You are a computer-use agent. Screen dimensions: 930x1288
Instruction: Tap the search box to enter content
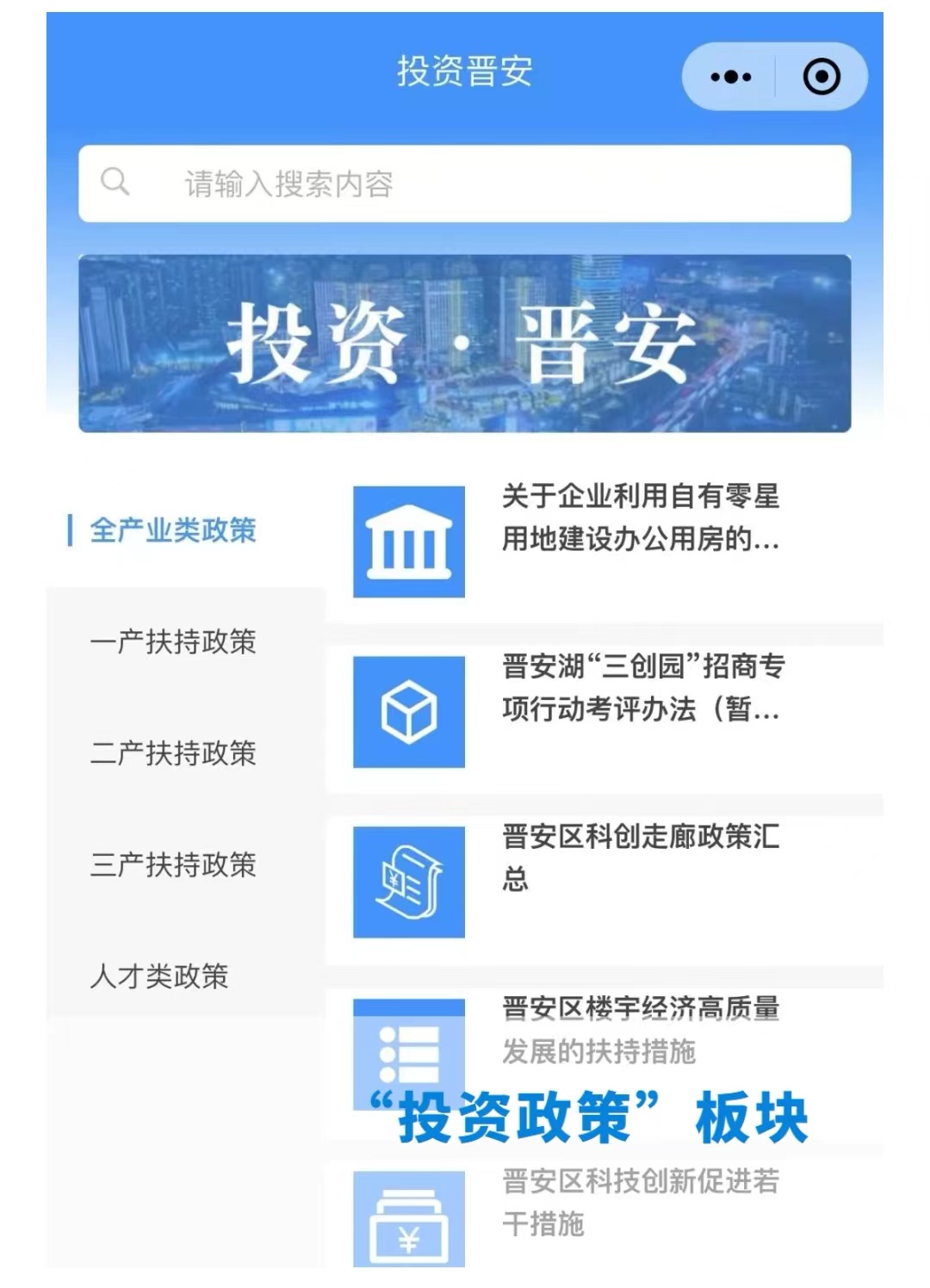(x=465, y=183)
